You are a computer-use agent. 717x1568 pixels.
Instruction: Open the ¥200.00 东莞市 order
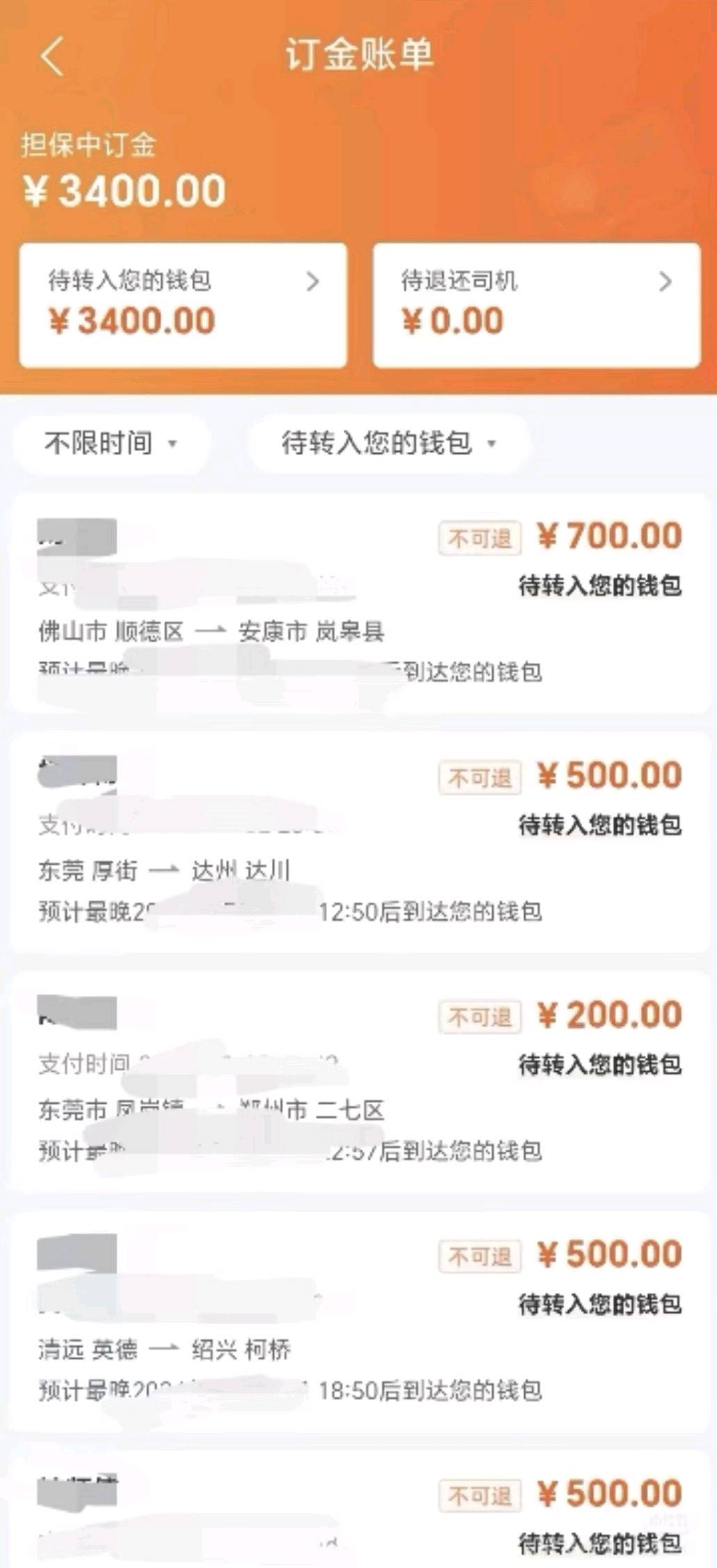(360, 1082)
